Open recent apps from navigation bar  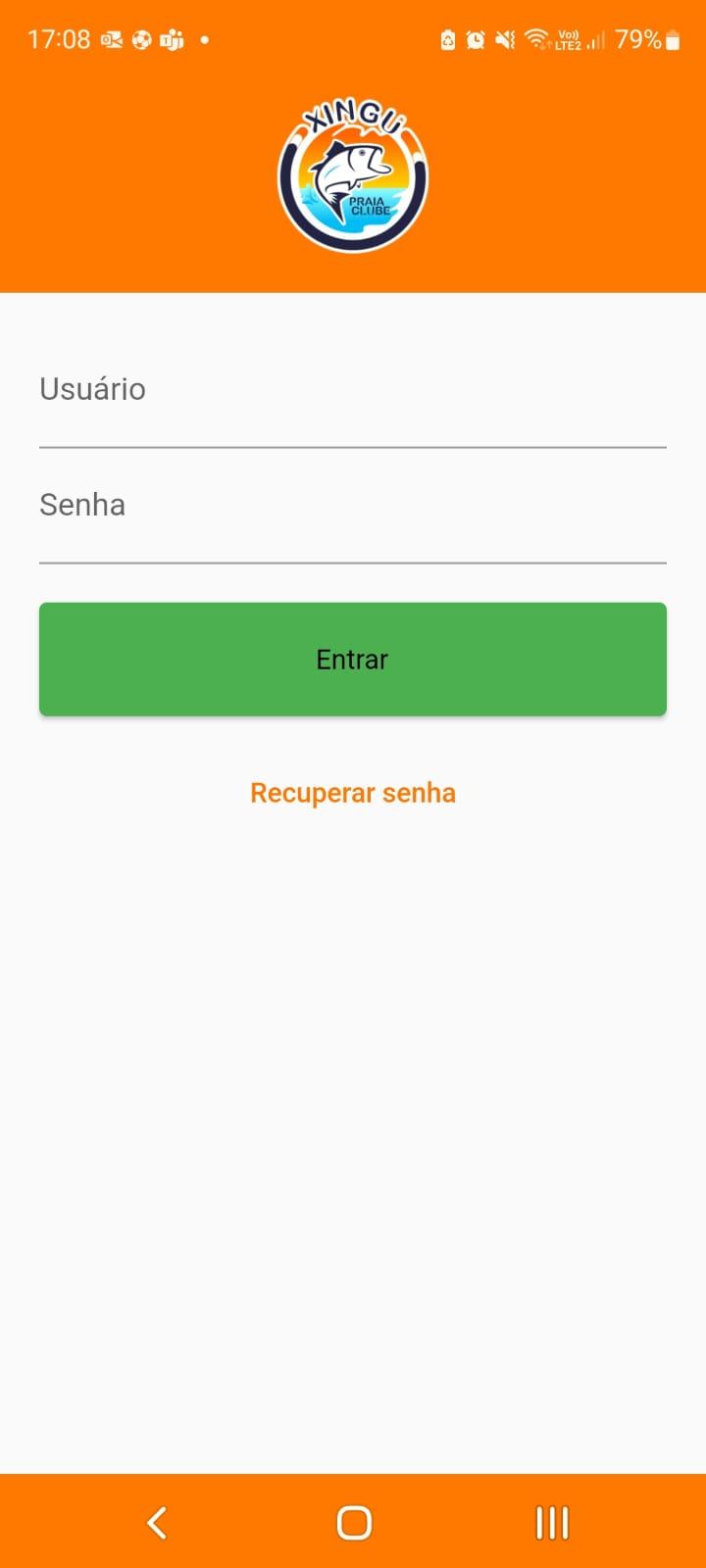tap(552, 1523)
